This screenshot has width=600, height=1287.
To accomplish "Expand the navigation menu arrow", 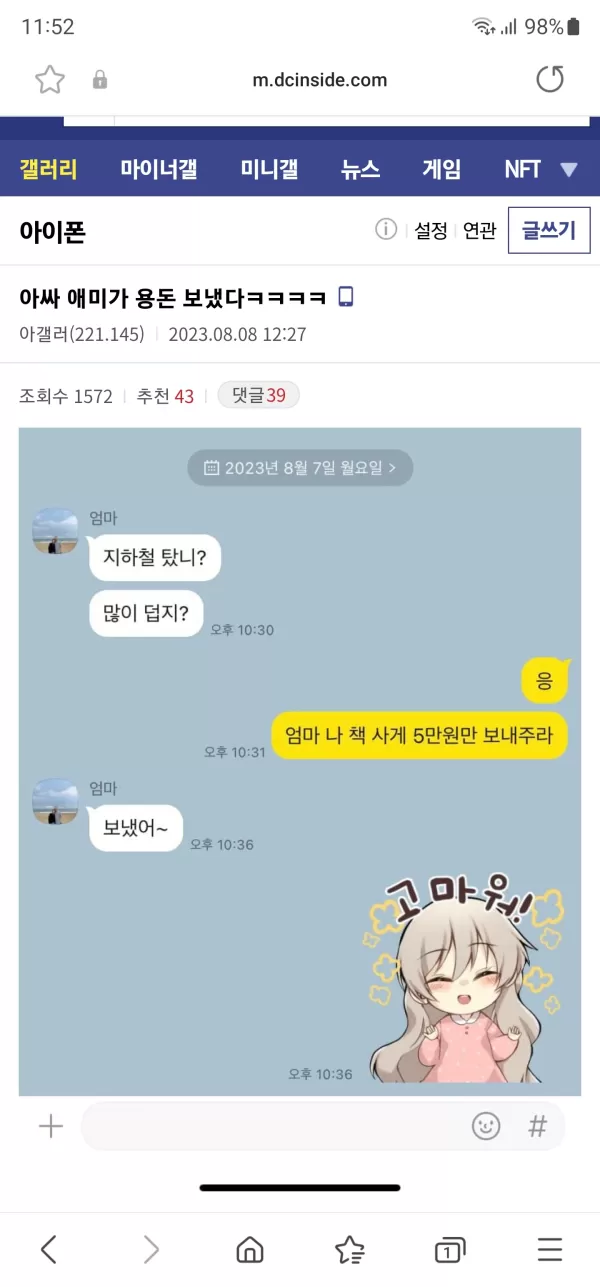I will click(x=569, y=170).
